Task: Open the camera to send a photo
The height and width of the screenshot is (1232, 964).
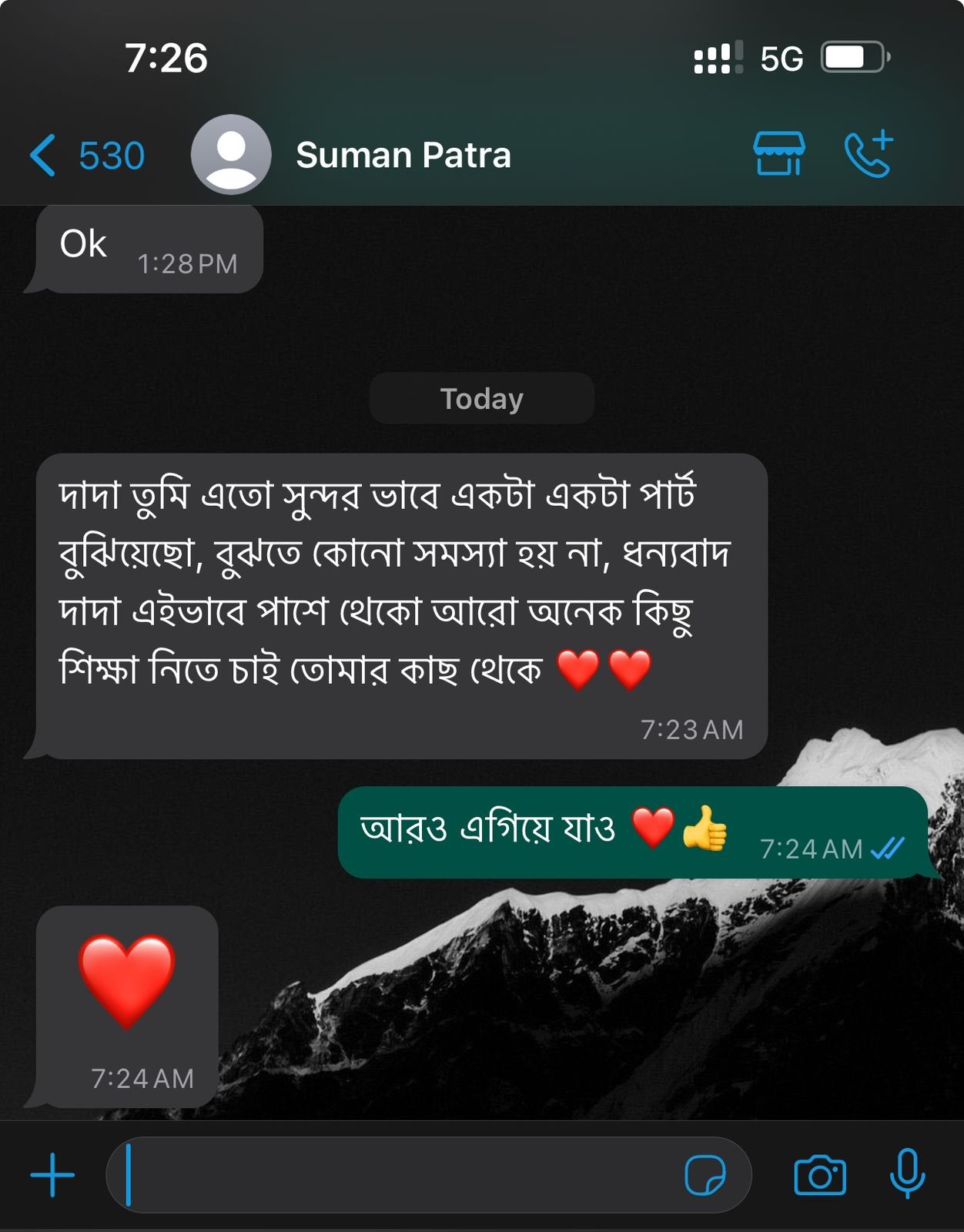Action: [x=820, y=1175]
